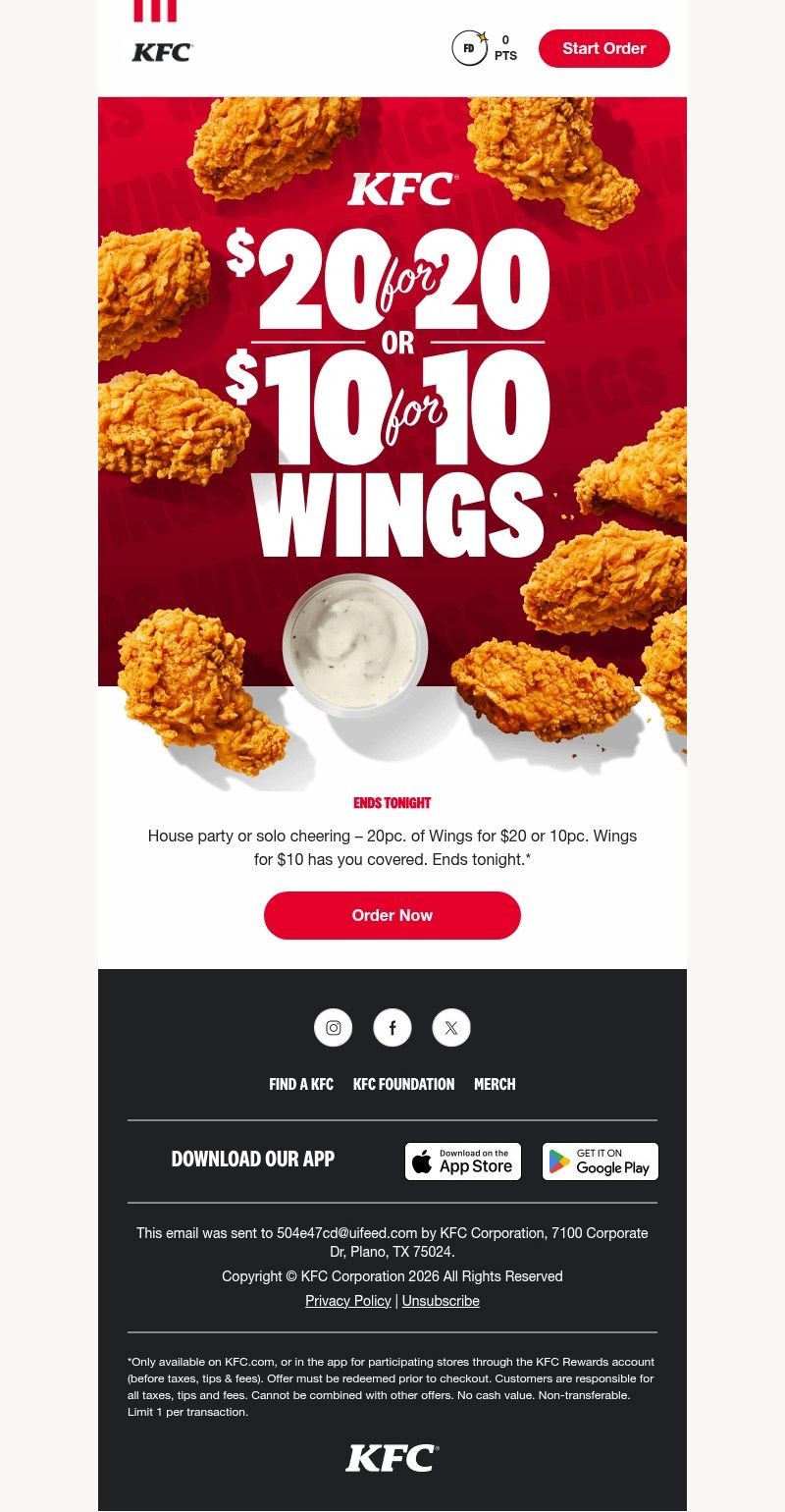Browse the Merch store
Image resolution: width=785 pixels, height=1512 pixels.
click(x=495, y=1084)
